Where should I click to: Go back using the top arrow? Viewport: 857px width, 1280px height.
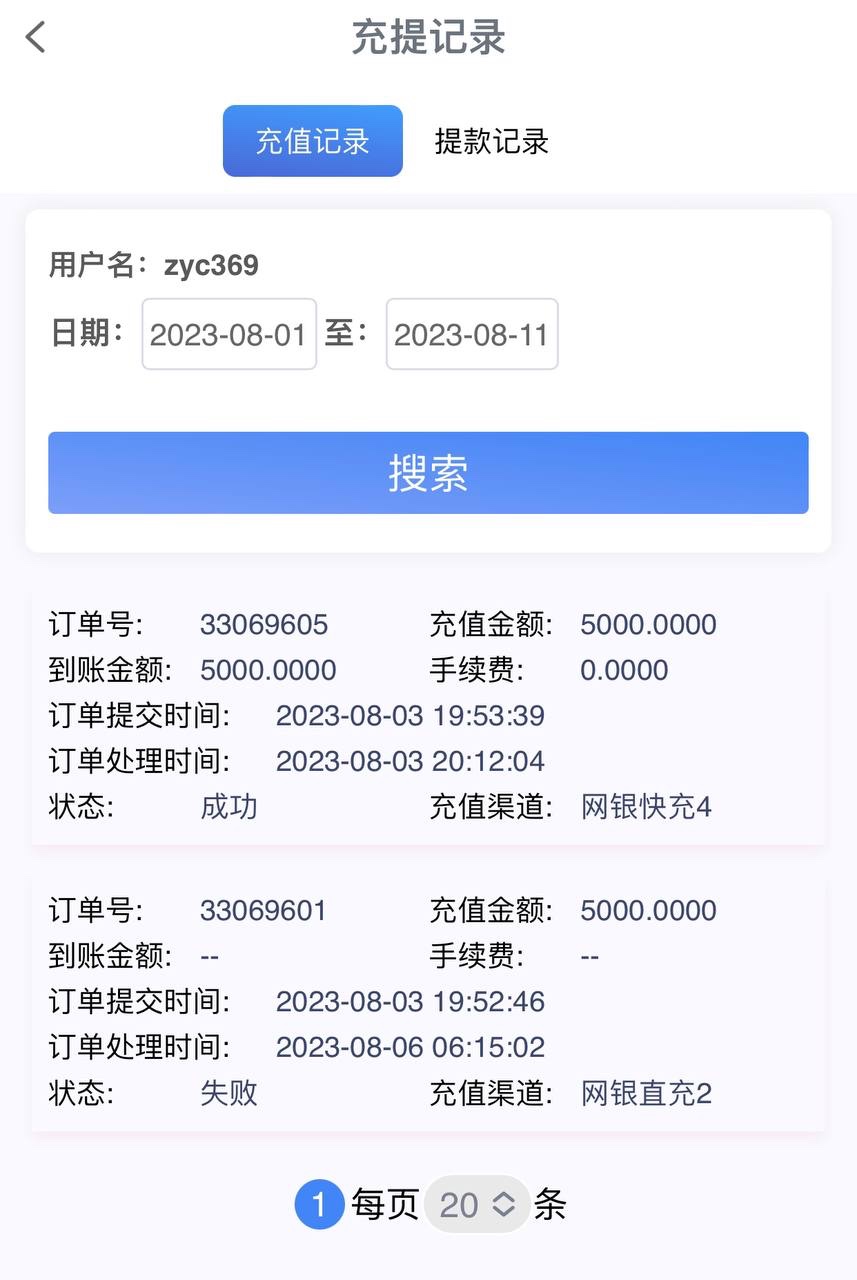[36, 38]
